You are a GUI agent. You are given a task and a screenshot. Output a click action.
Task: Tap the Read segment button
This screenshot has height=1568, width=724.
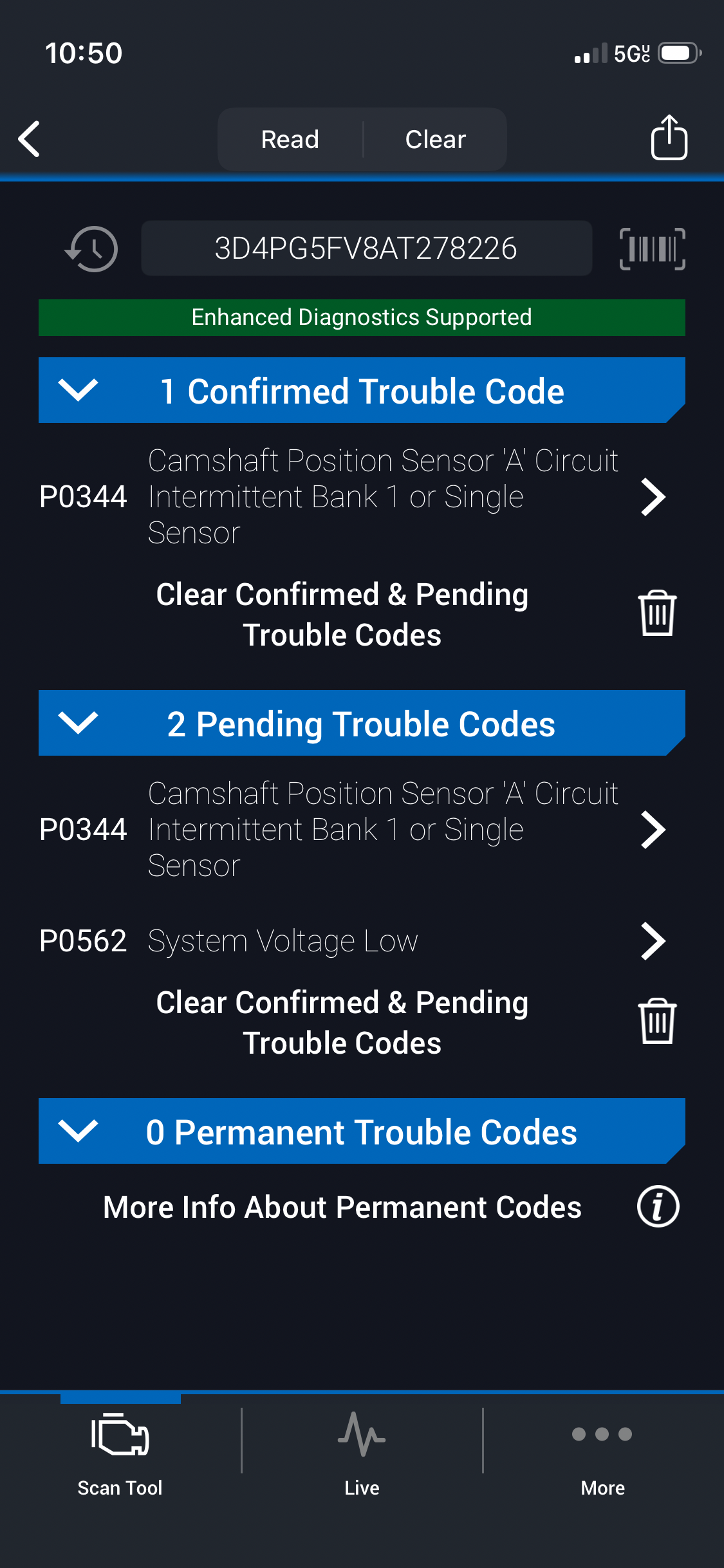[290, 139]
